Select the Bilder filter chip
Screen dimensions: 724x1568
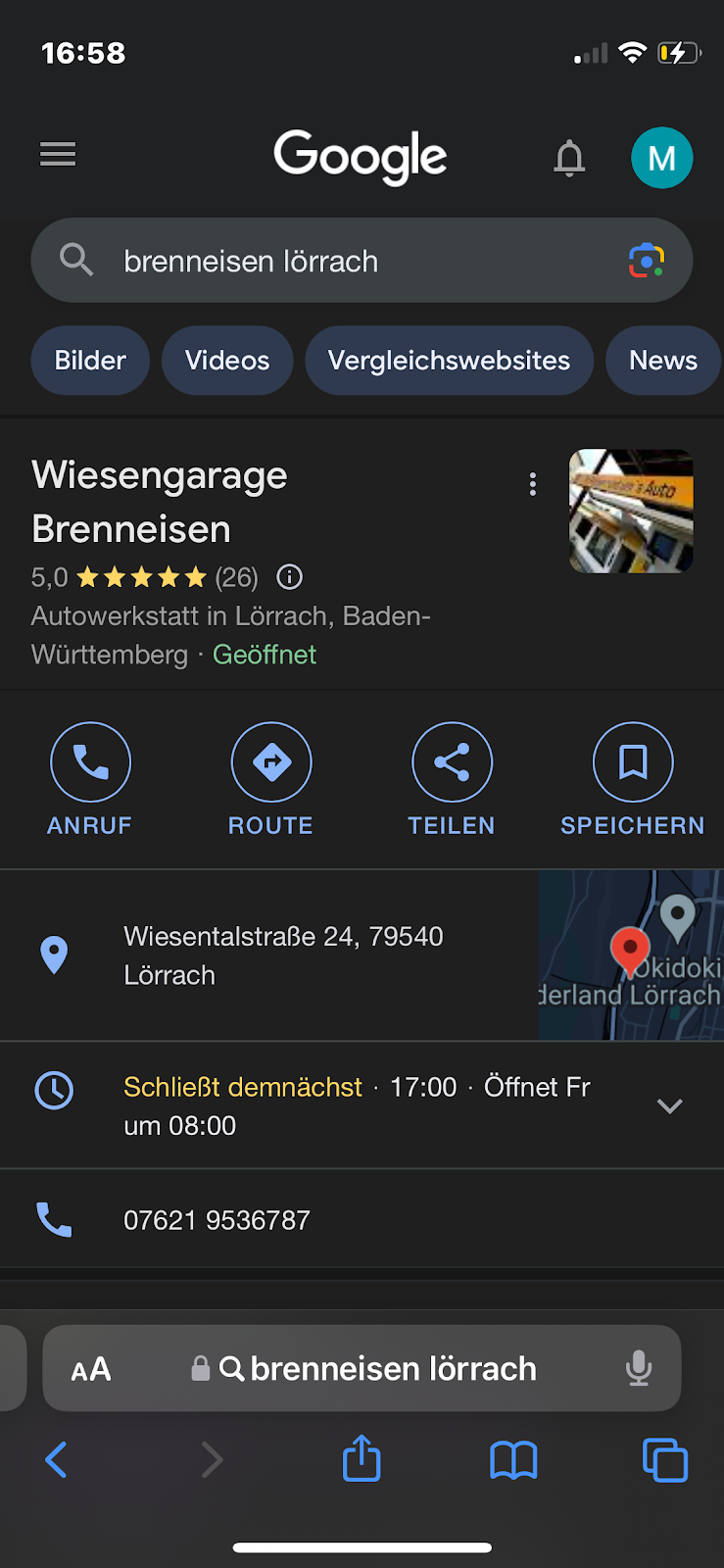90,361
